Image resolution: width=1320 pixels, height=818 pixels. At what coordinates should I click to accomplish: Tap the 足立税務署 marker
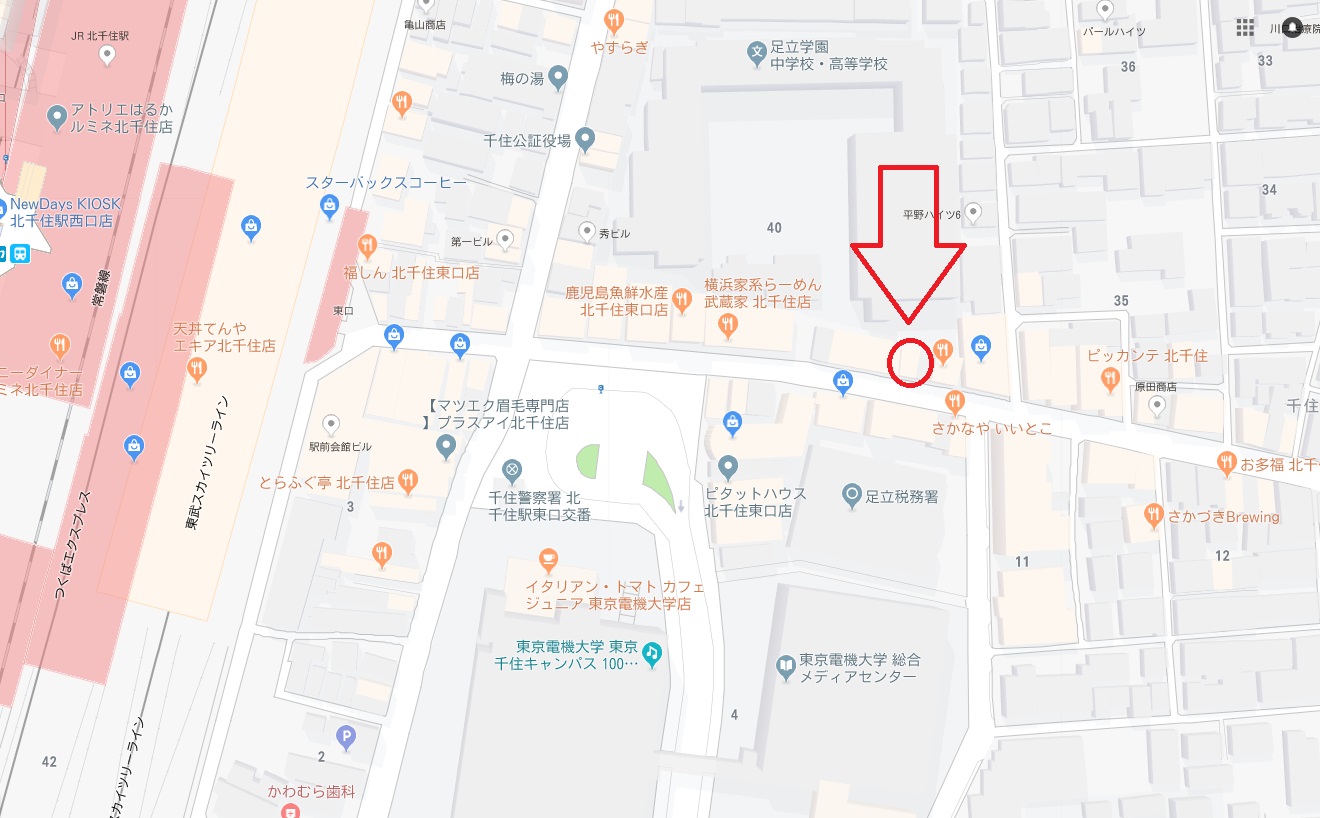pos(851,494)
